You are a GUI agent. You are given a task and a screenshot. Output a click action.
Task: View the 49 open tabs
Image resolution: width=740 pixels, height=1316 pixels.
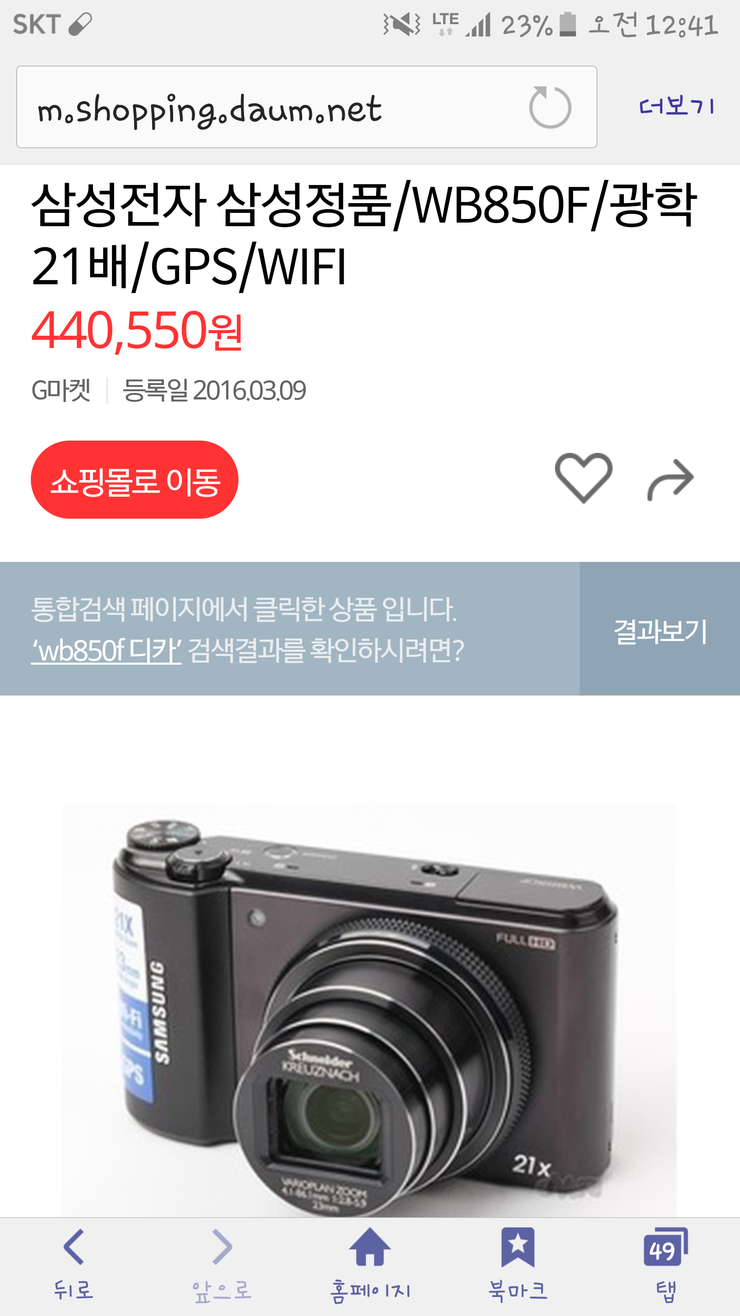(x=665, y=1265)
